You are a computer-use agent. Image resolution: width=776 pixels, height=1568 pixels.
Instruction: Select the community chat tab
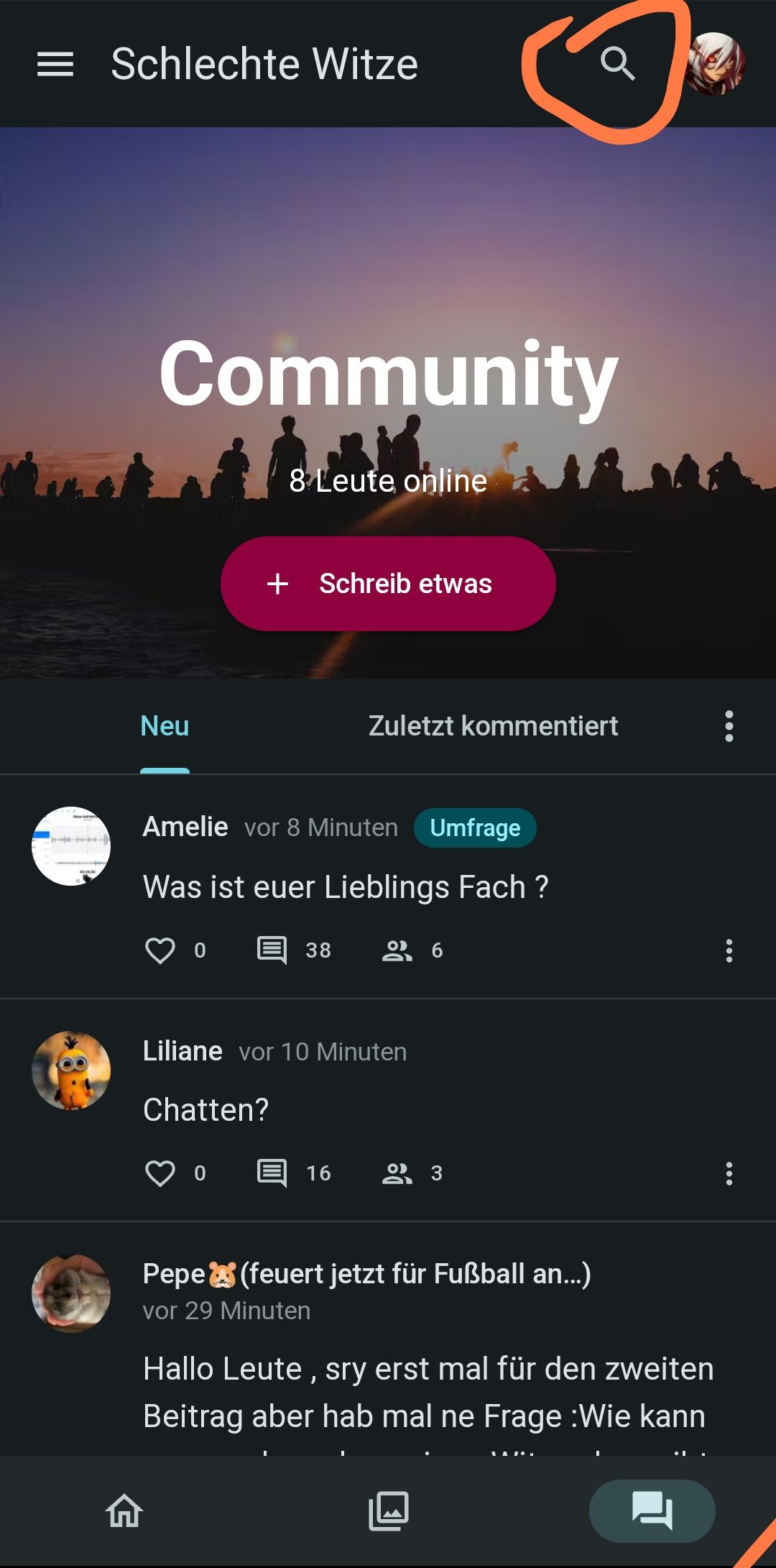click(x=652, y=1510)
